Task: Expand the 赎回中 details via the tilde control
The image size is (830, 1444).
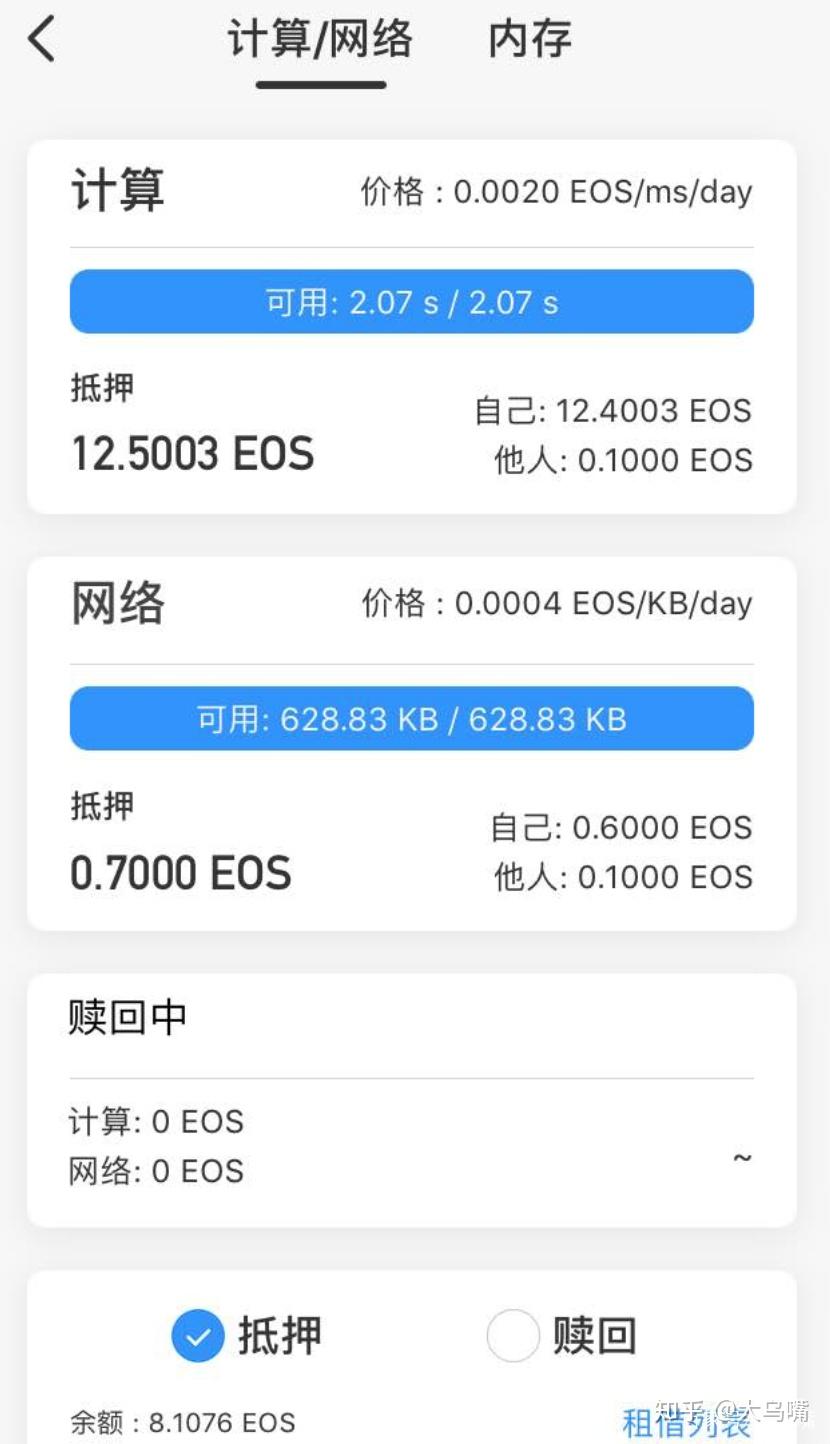Action: (743, 1158)
